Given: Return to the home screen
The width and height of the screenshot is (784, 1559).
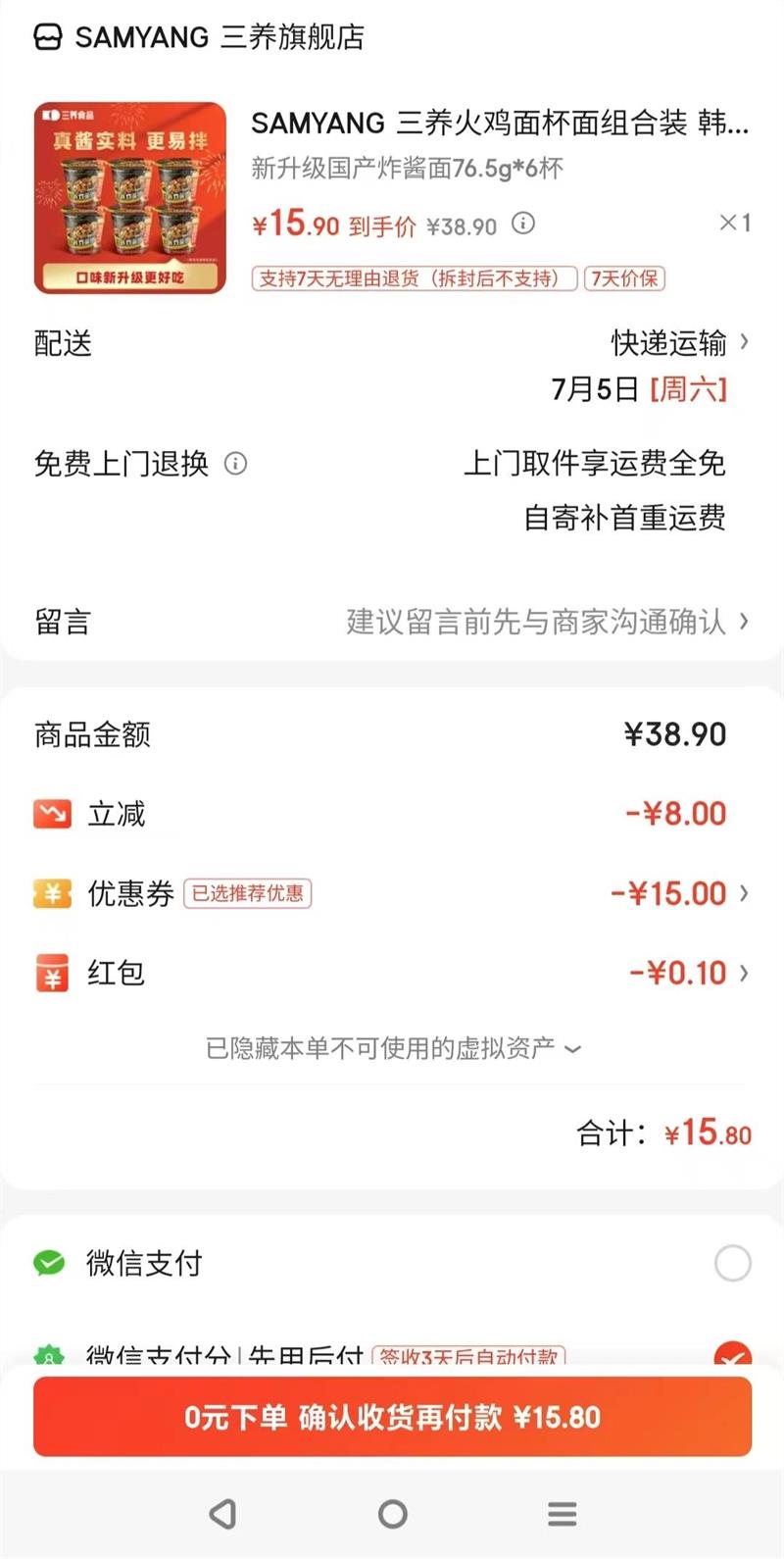Looking at the screenshot, I should [392, 1514].
